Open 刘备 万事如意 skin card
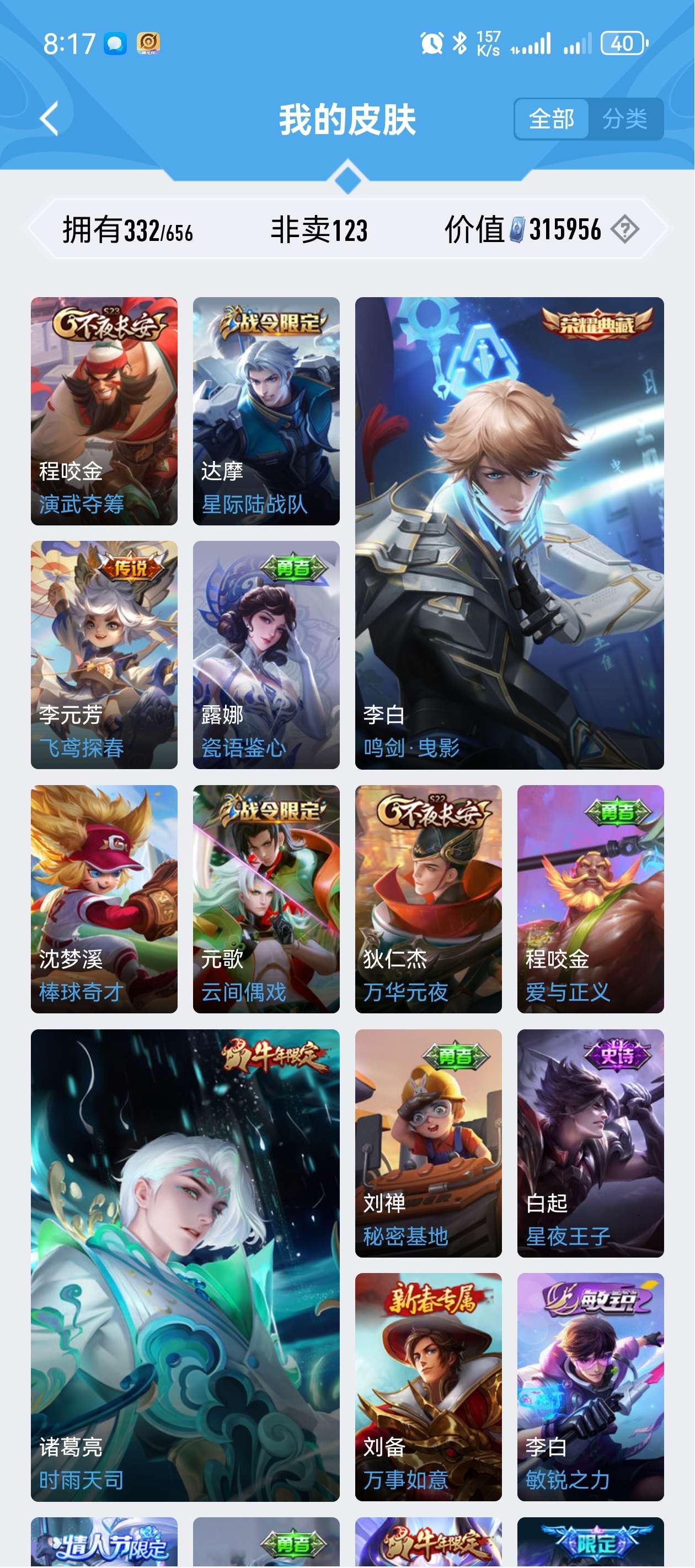This screenshot has width=695, height=1568. coord(428,1387)
